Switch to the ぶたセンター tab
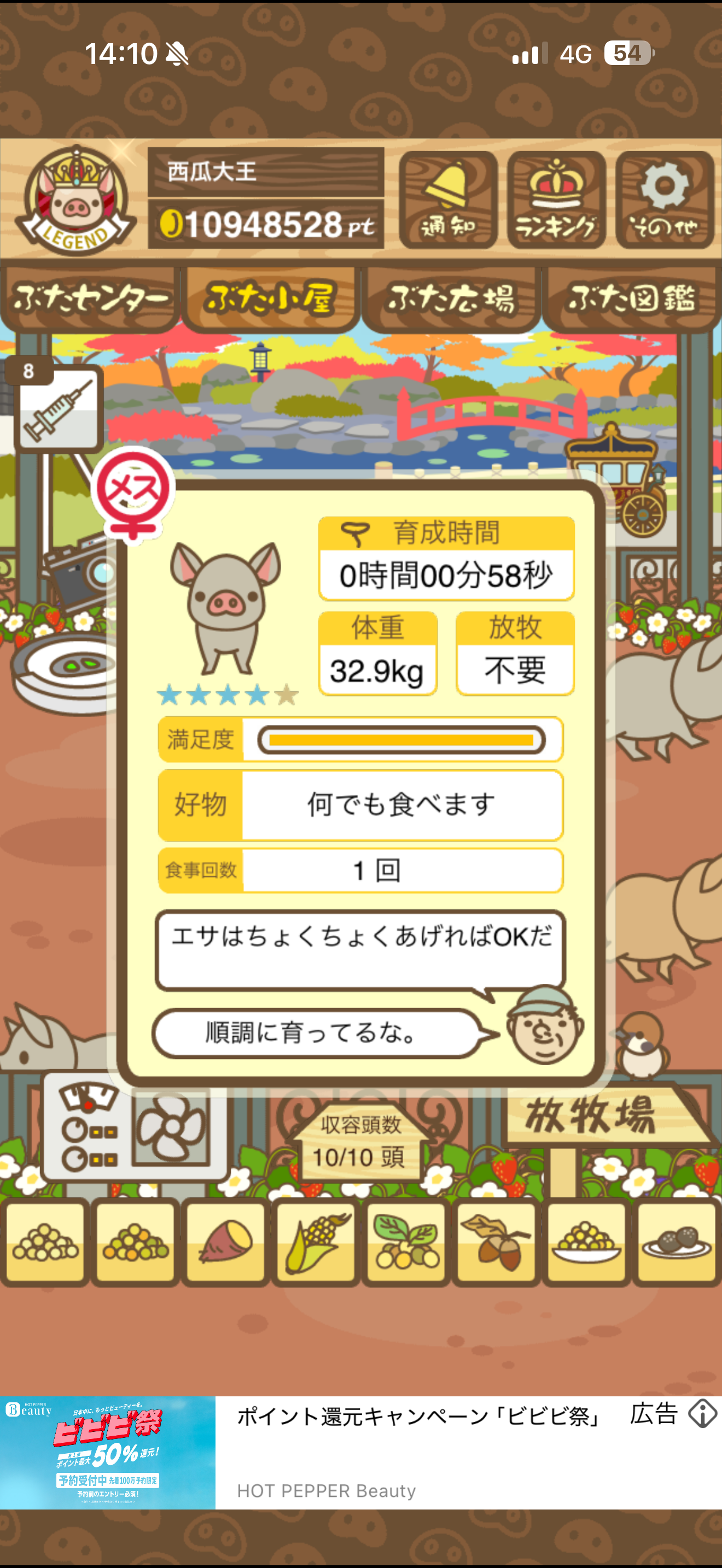 coord(90,300)
